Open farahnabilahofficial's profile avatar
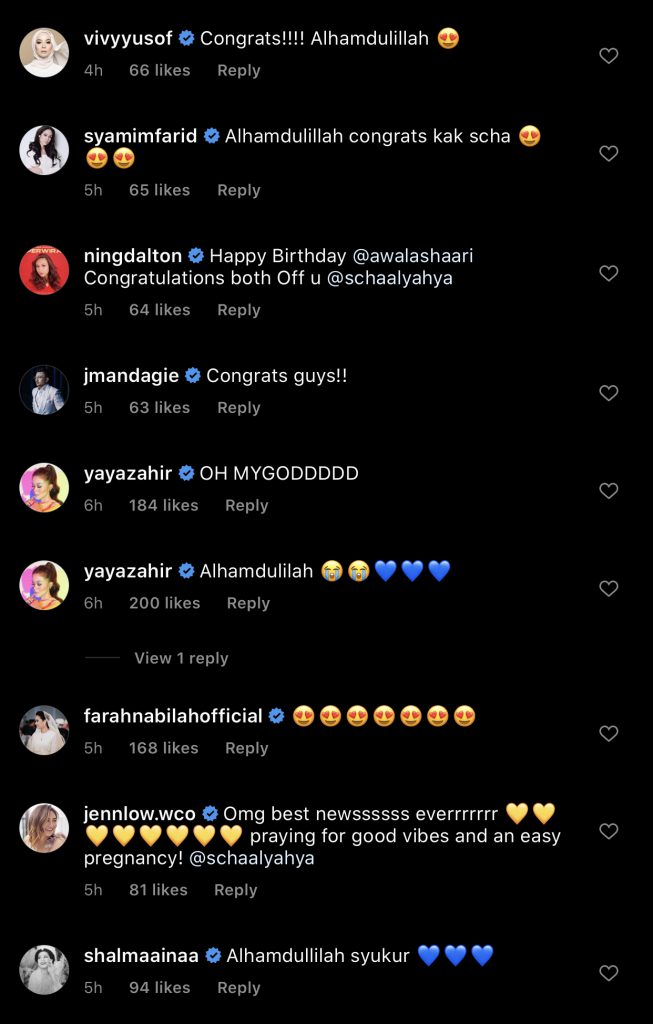Viewport: 653px width, 1024px height. [x=44, y=730]
